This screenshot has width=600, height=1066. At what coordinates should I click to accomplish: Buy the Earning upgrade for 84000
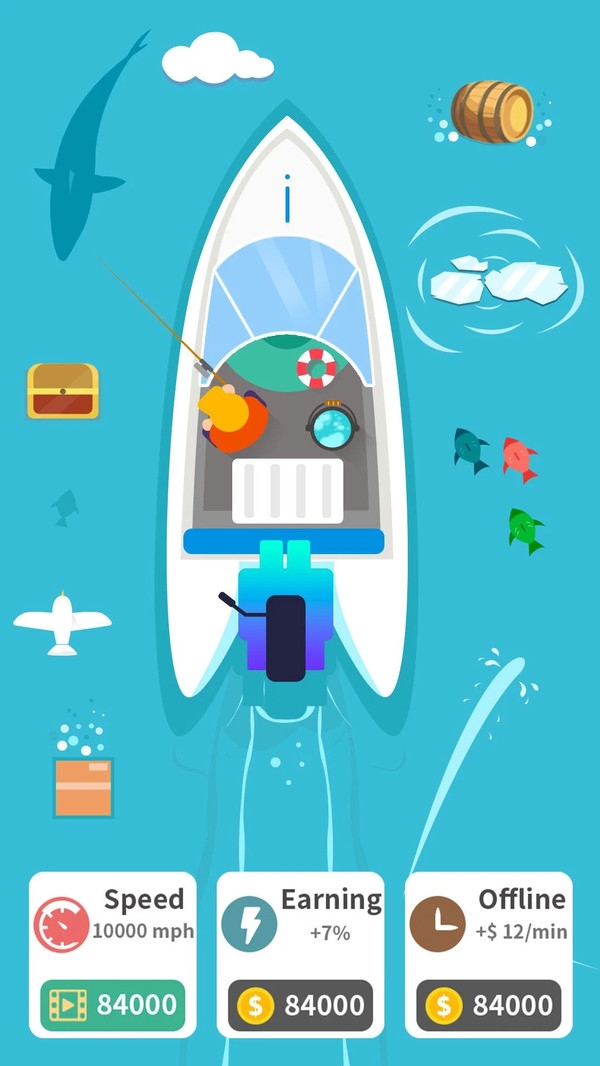300,1004
